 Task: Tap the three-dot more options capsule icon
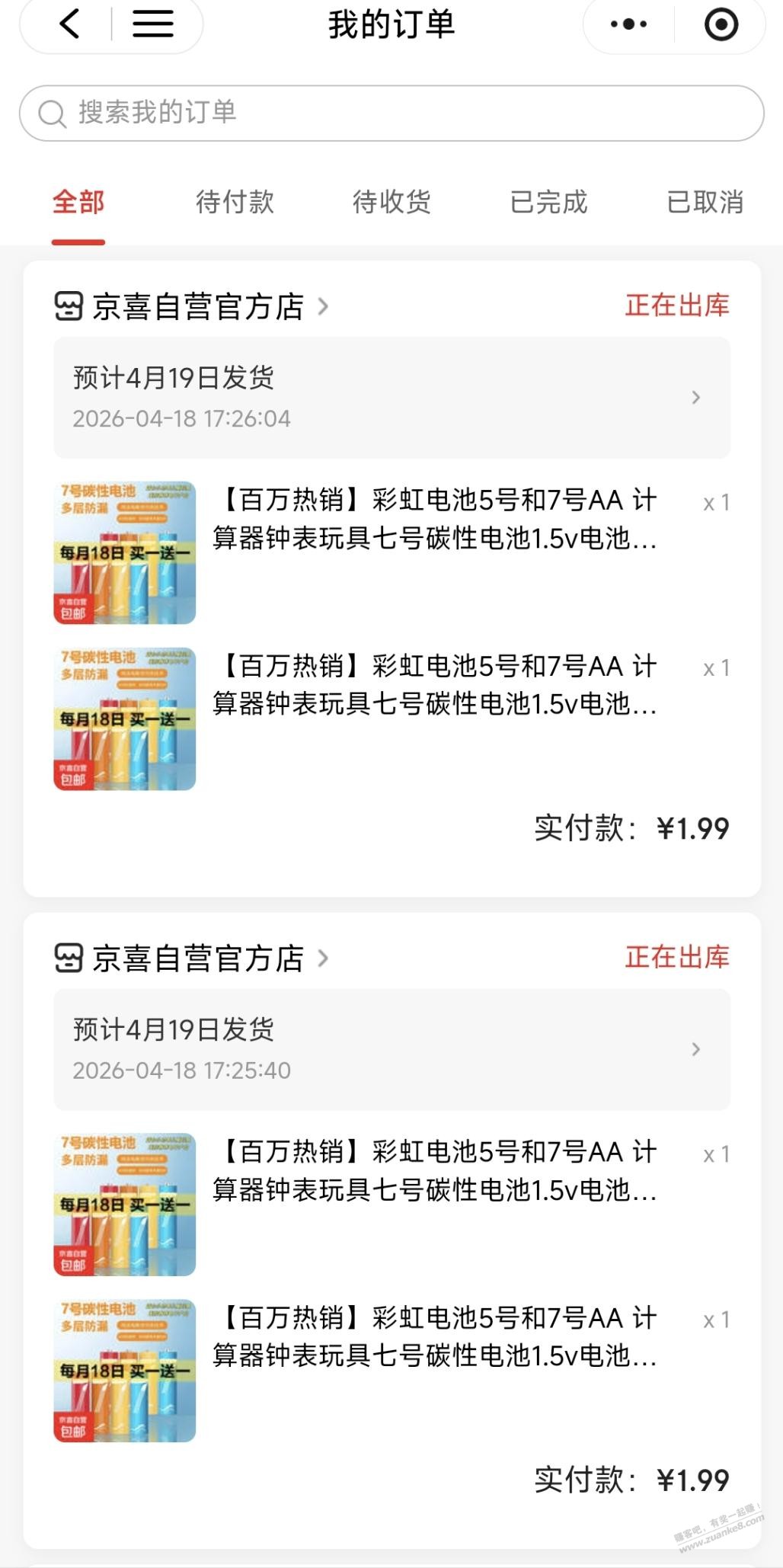(628, 25)
